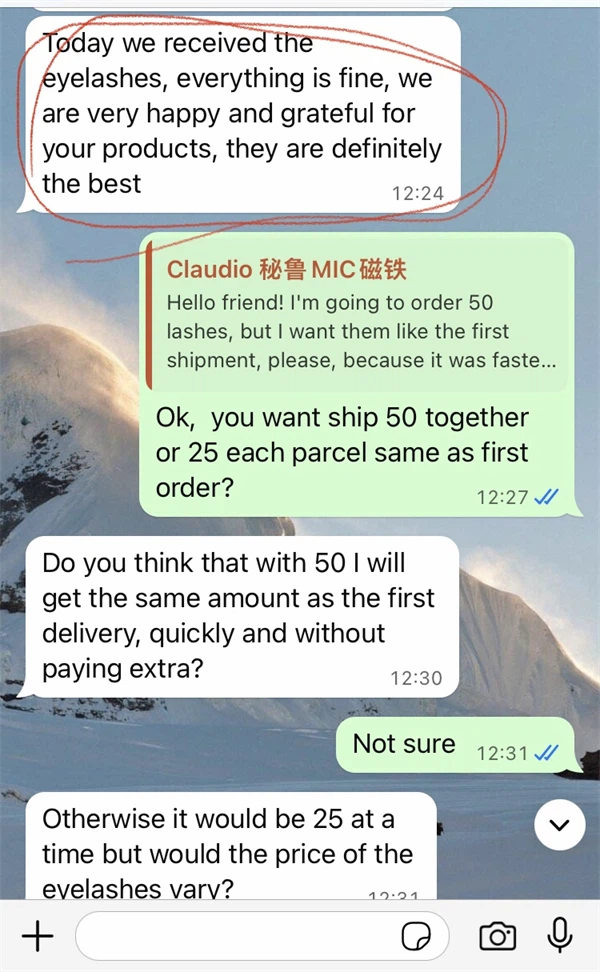Jump to the latest messages arrow
This screenshot has width=600, height=972.
point(559,826)
